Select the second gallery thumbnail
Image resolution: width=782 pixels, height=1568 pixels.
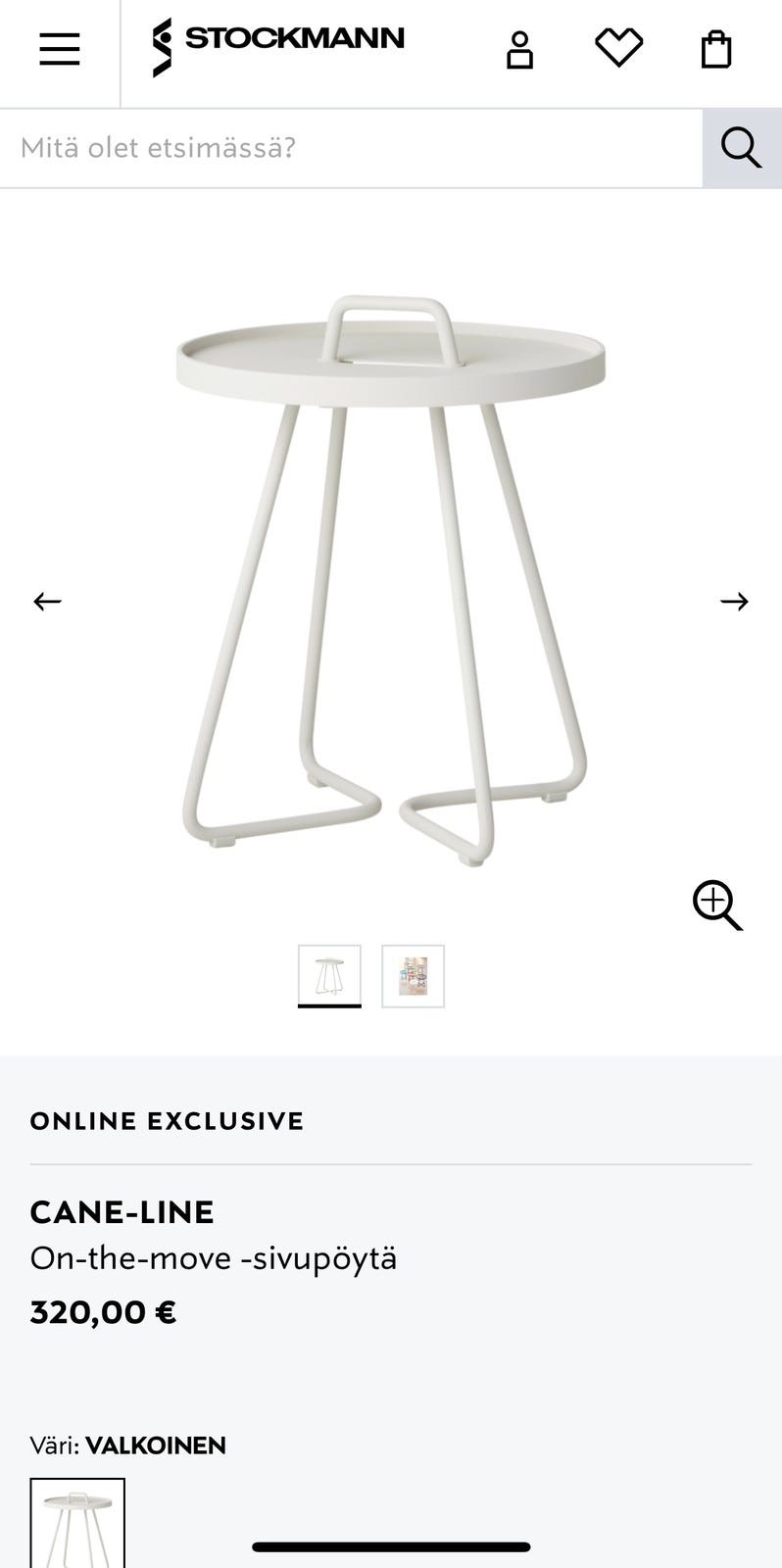tap(413, 975)
